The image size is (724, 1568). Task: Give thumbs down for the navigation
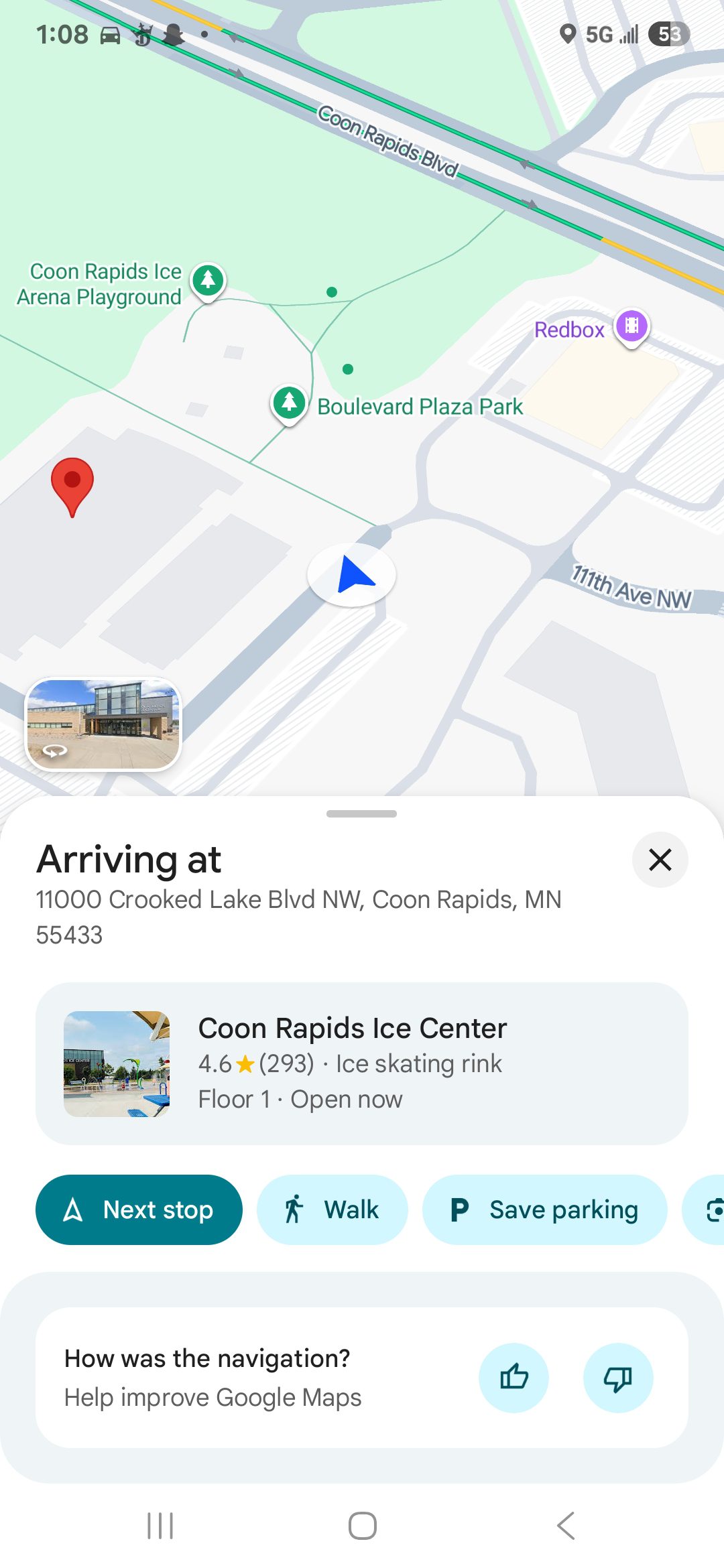618,1378
